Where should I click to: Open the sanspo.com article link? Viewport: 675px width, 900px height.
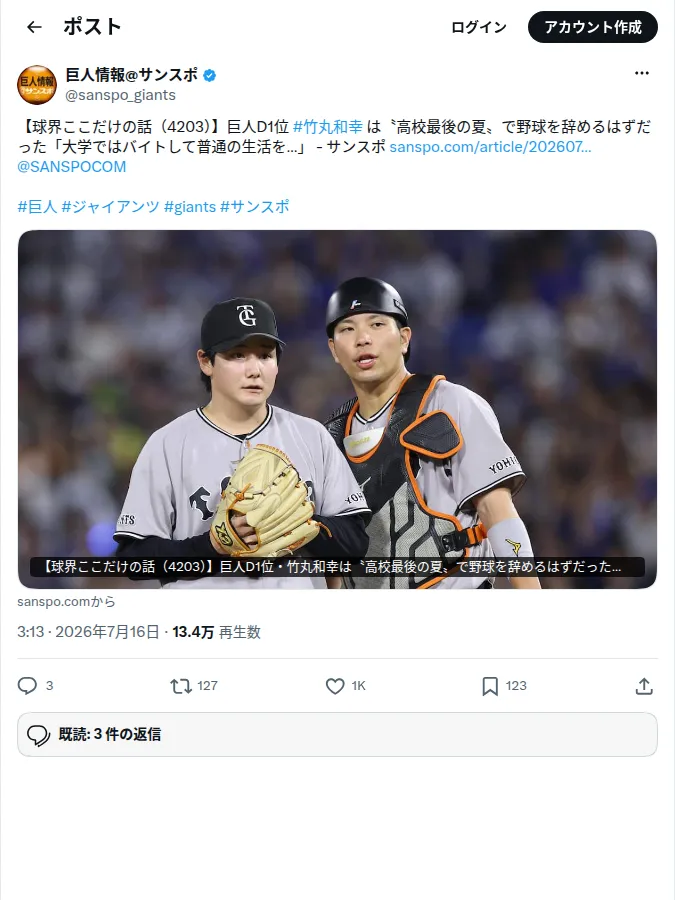(490, 146)
